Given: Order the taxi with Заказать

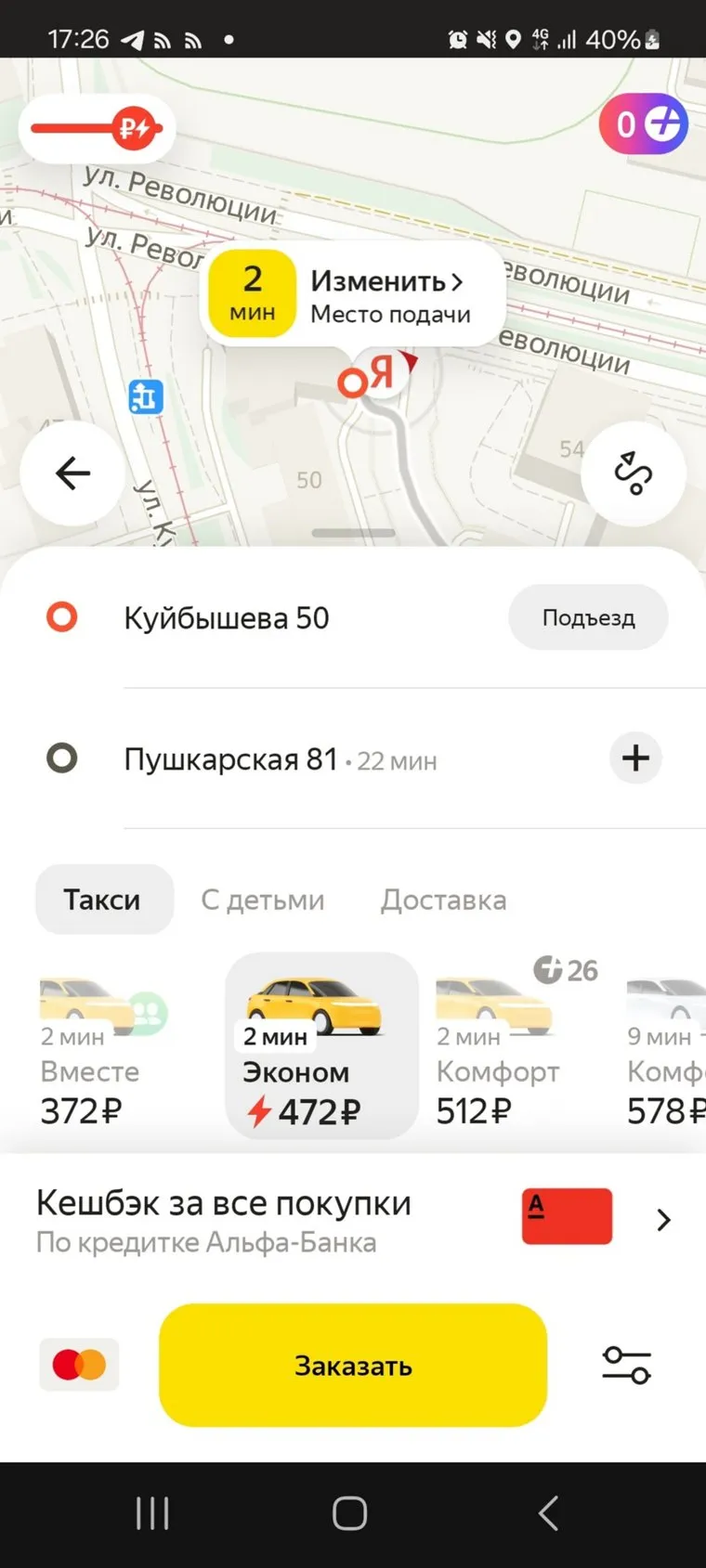Looking at the screenshot, I should point(353,1366).
